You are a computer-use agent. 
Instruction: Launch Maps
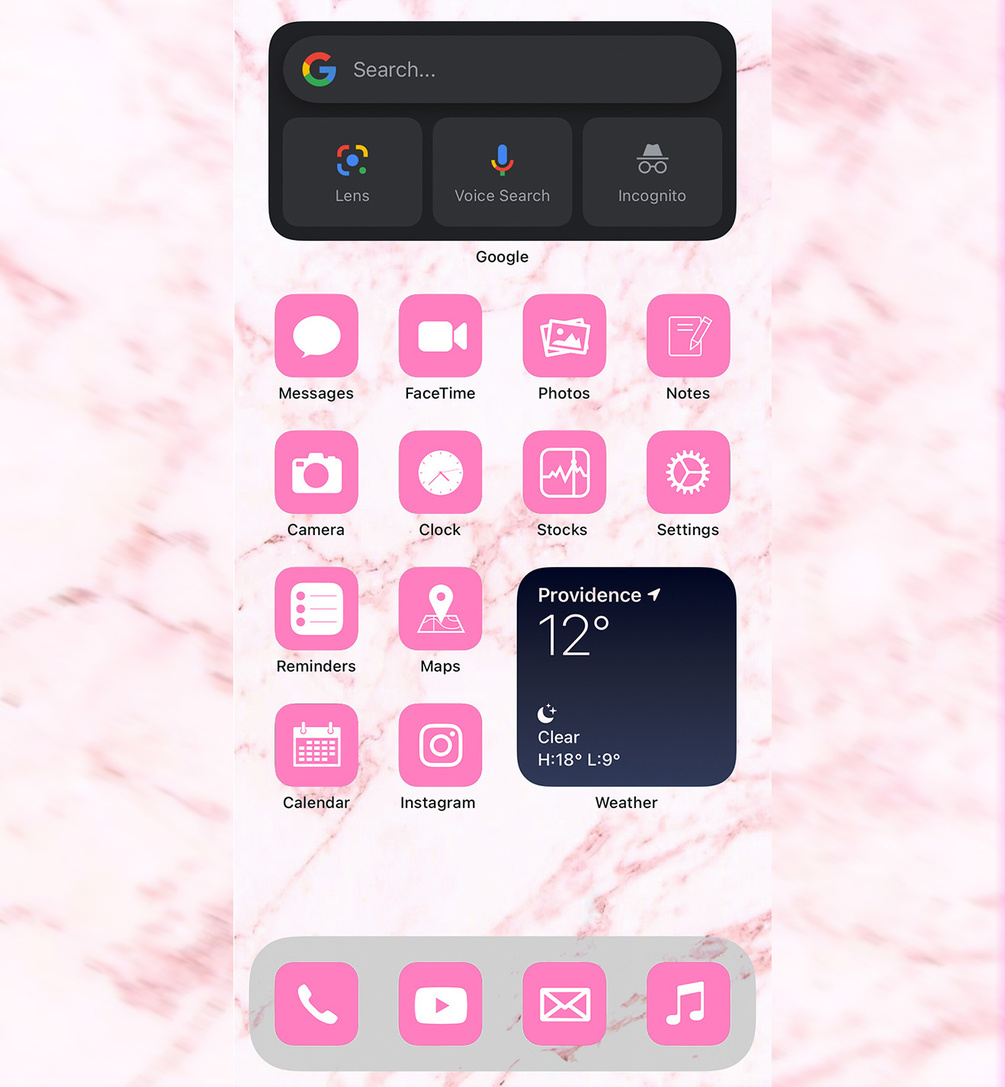click(x=440, y=608)
